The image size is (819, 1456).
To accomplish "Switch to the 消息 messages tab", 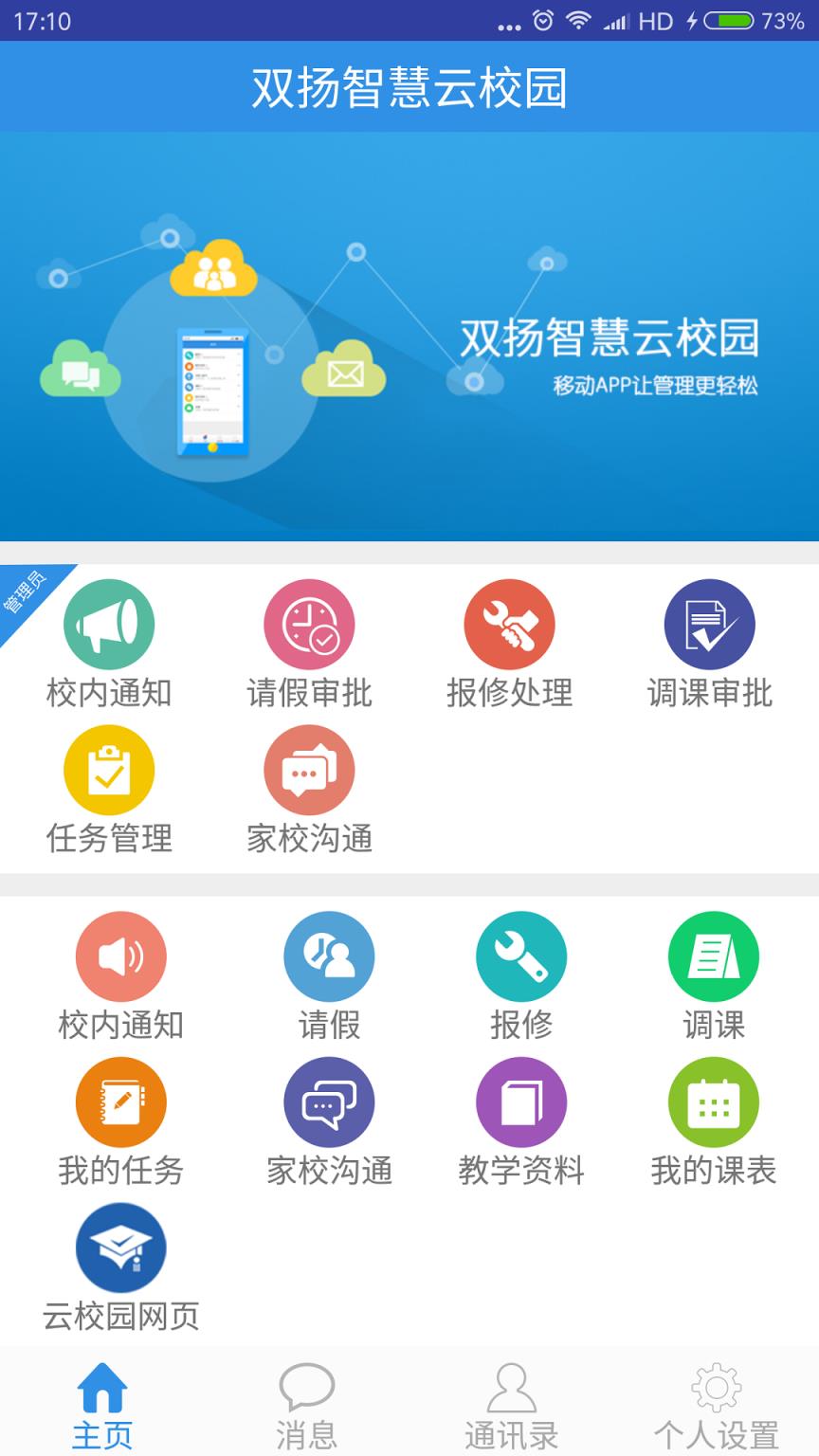I will [x=305, y=1403].
